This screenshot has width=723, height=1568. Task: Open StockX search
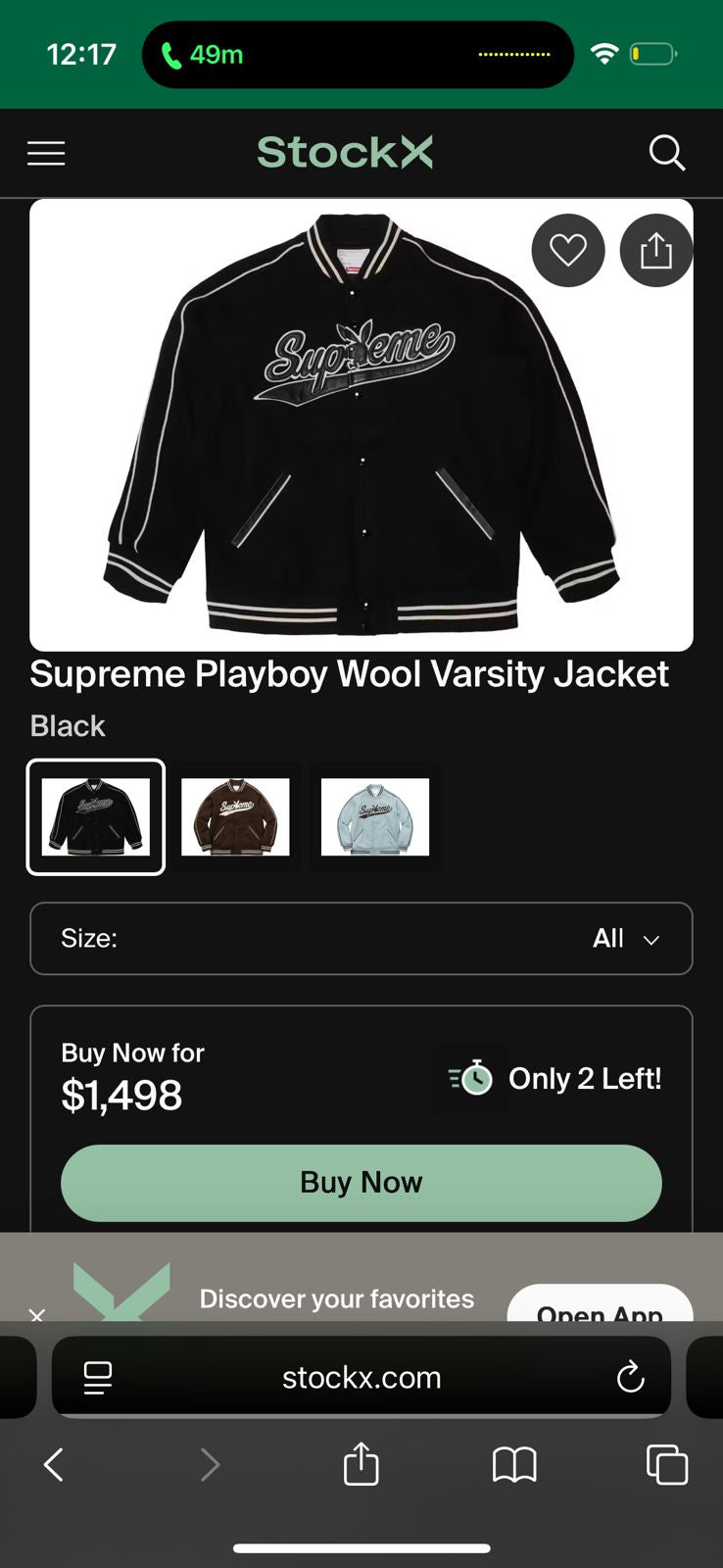coord(667,153)
